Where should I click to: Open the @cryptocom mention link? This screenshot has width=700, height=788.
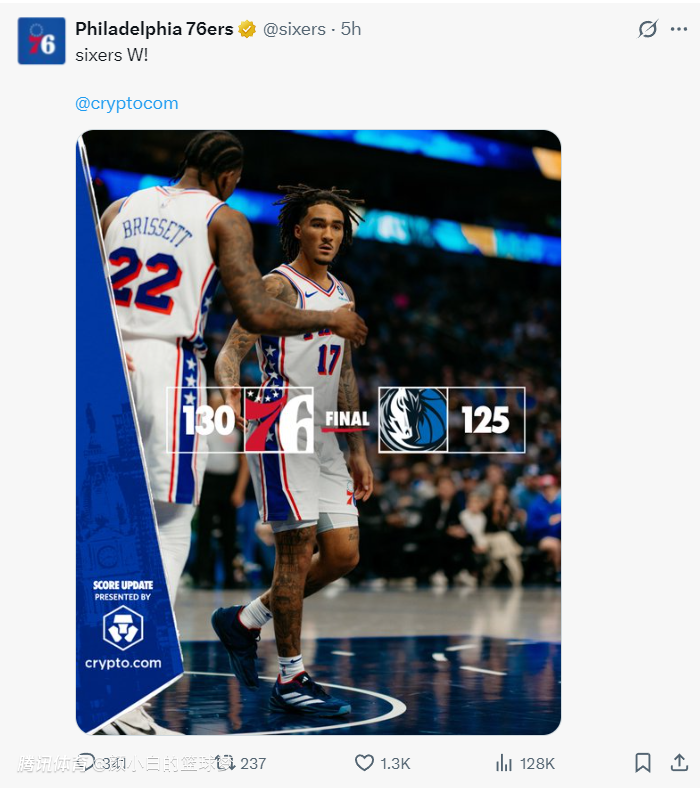[x=127, y=103]
